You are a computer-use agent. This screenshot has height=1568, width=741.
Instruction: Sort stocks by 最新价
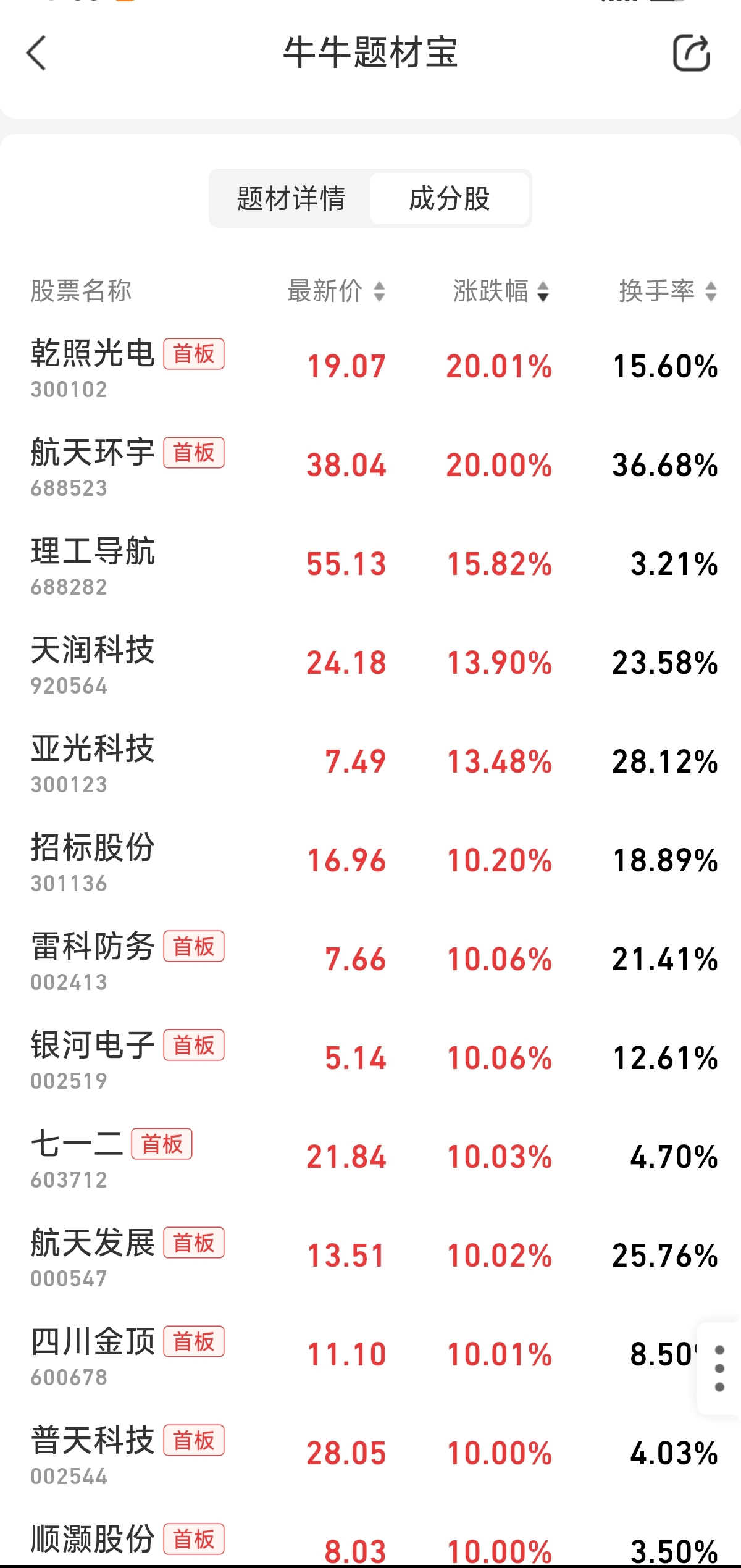pos(336,291)
